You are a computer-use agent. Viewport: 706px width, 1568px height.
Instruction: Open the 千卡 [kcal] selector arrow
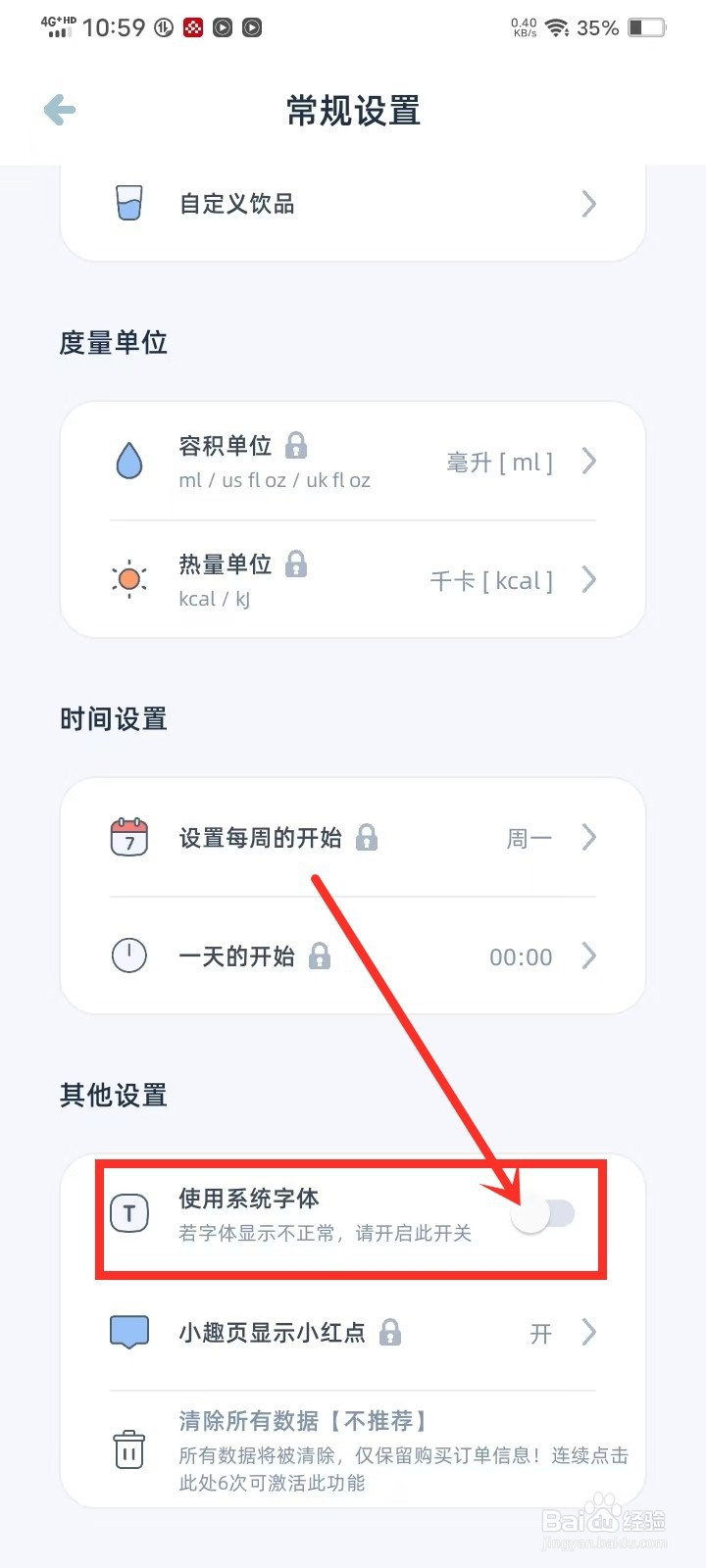point(588,579)
